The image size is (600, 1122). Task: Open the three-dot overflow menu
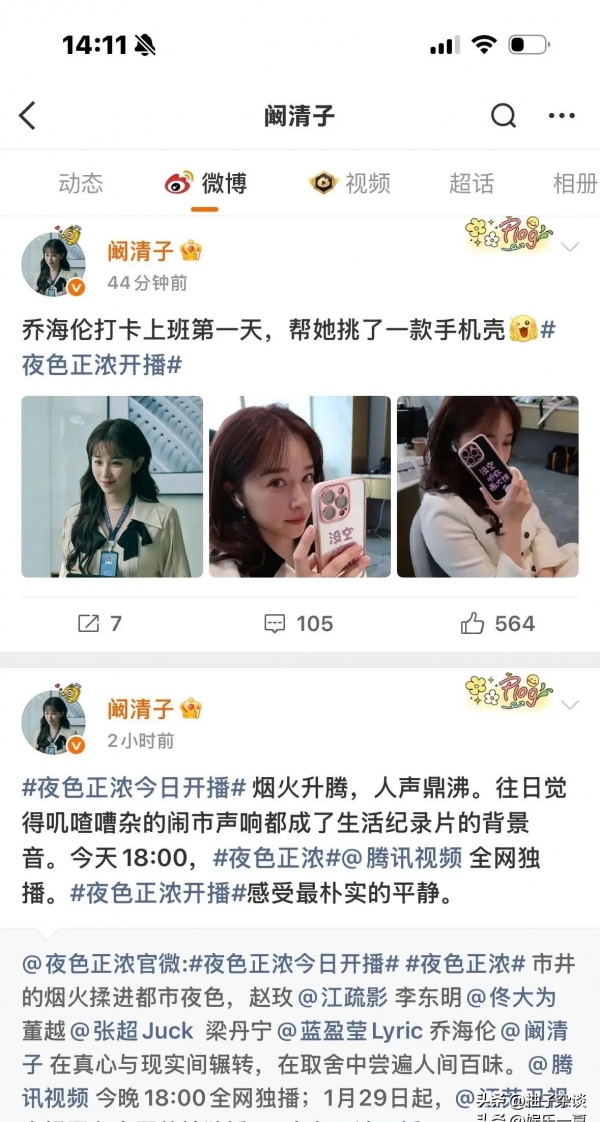point(562,116)
